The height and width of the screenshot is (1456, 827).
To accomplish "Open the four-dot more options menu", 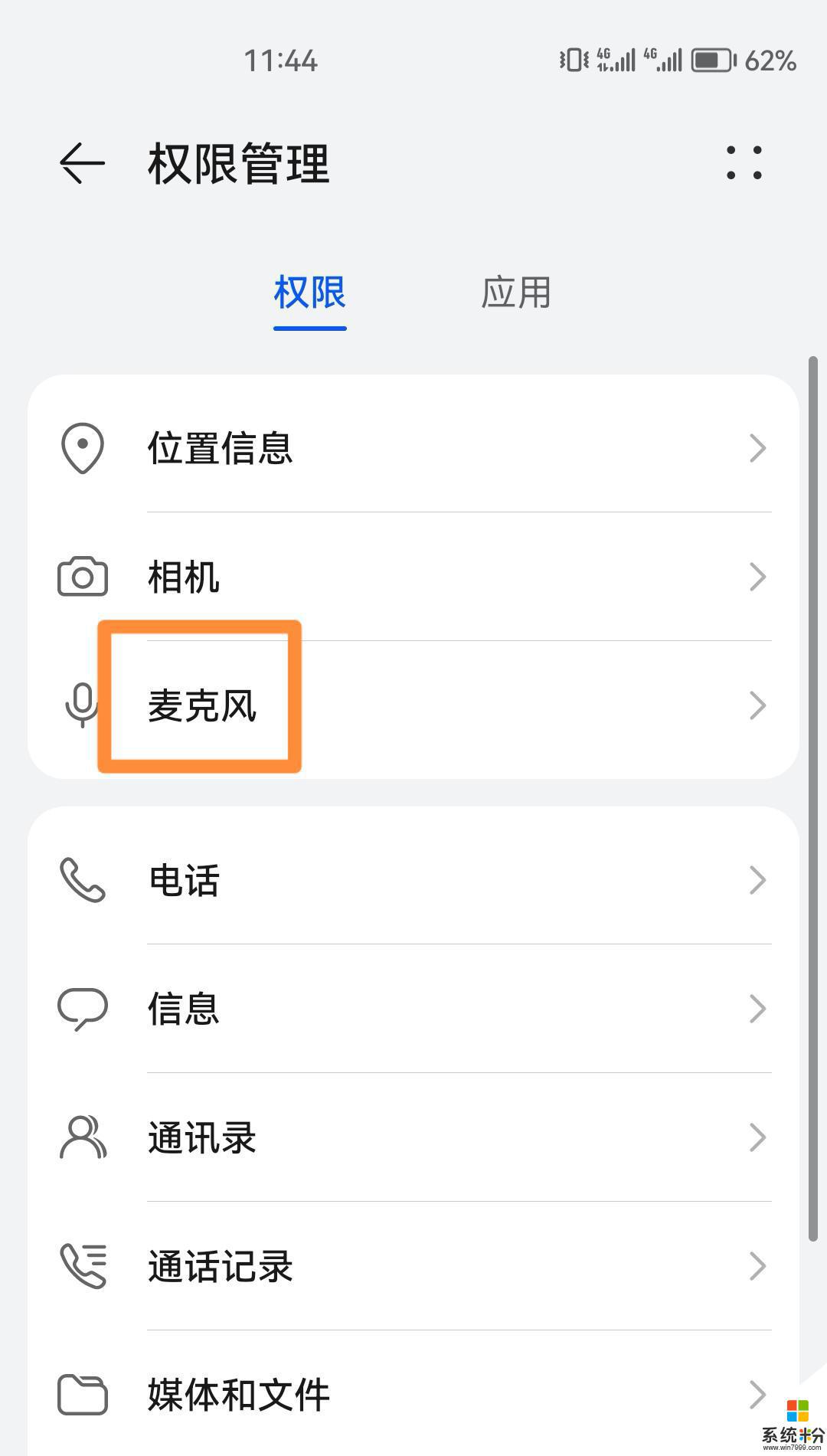I will [x=744, y=163].
